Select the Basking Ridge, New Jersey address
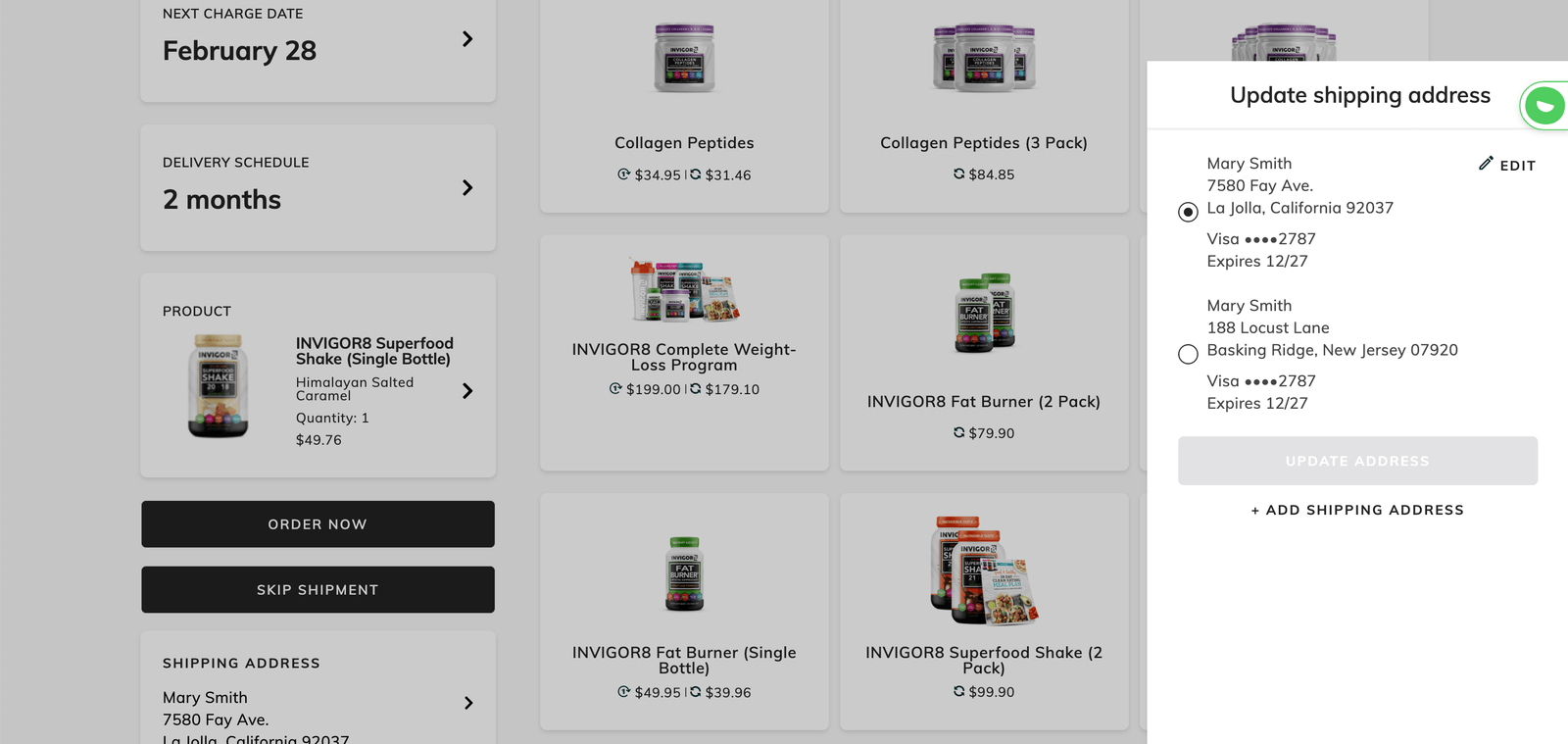This screenshot has width=1568, height=744. (1188, 354)
